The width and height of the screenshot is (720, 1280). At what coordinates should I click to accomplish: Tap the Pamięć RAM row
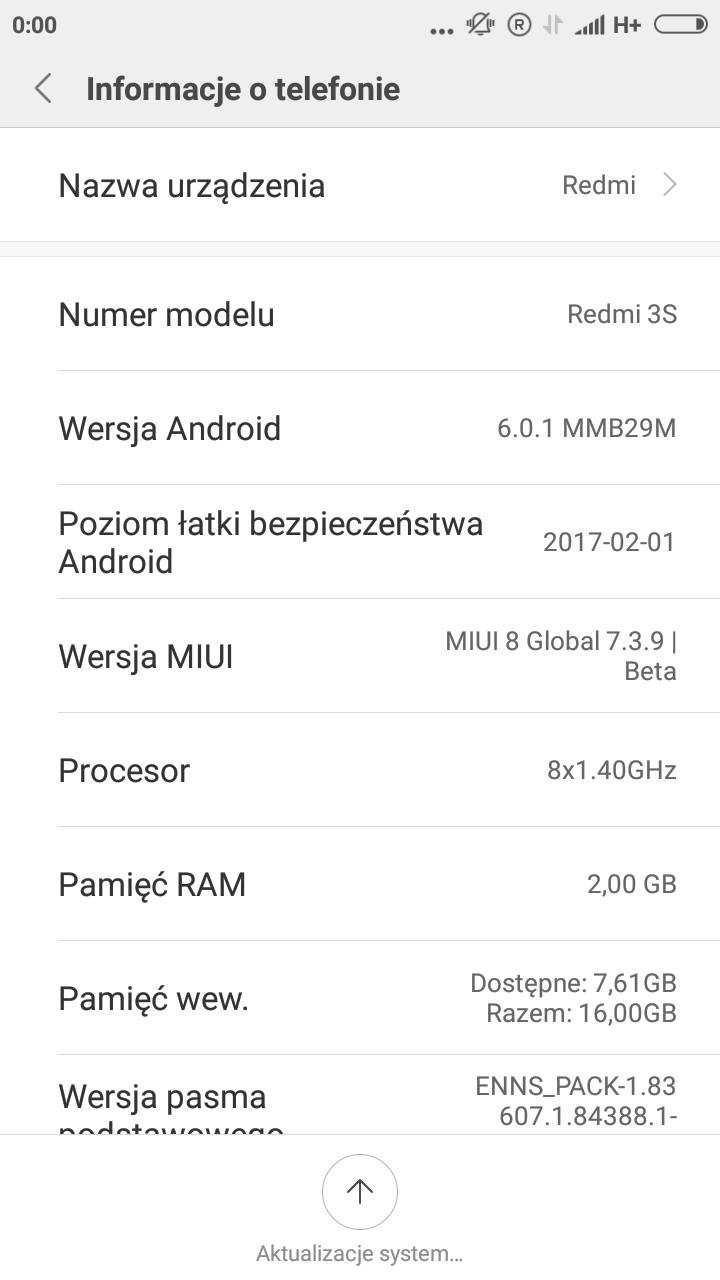click(x=360, y=885)
